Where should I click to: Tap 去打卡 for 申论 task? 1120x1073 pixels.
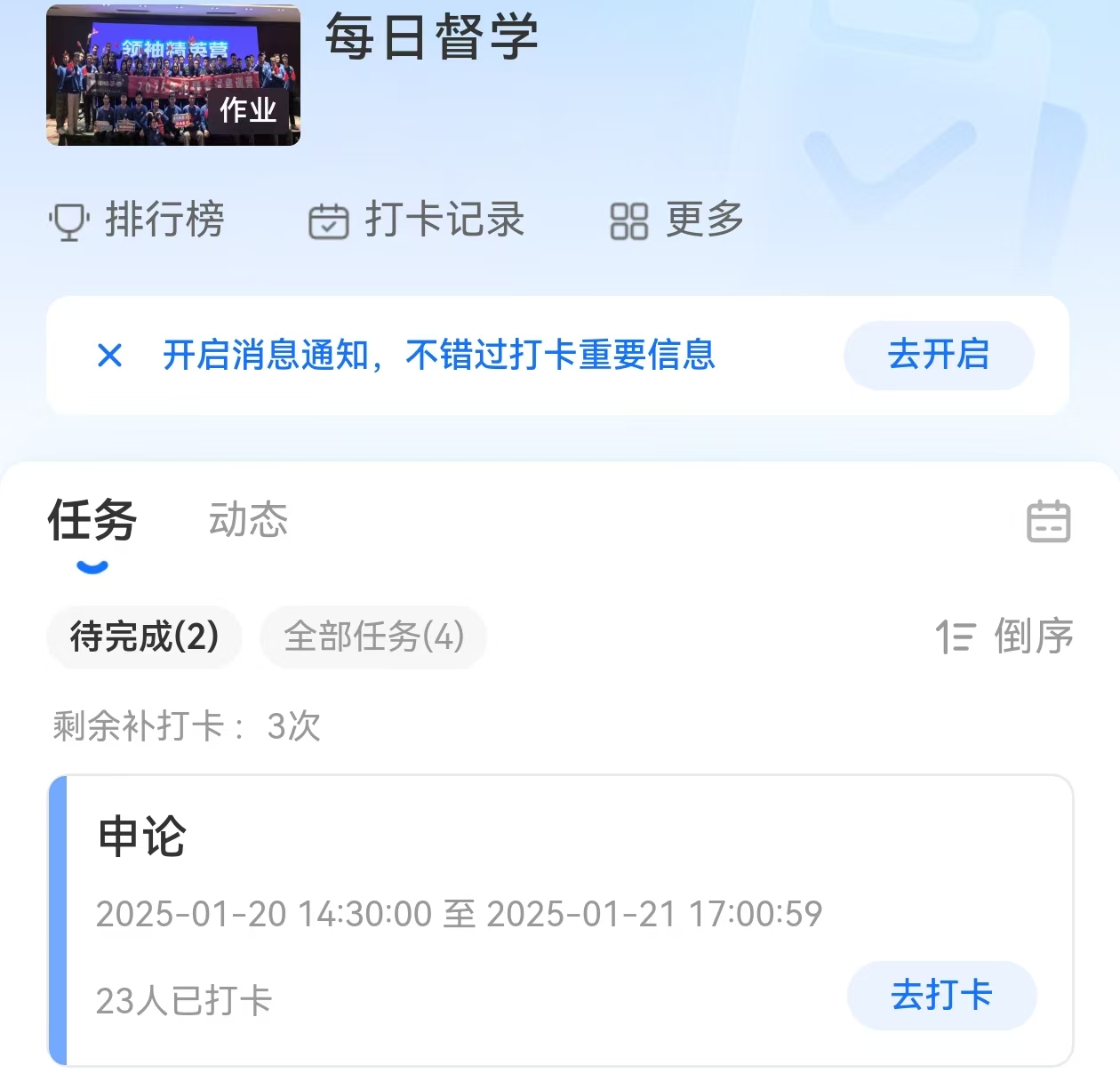941,995
